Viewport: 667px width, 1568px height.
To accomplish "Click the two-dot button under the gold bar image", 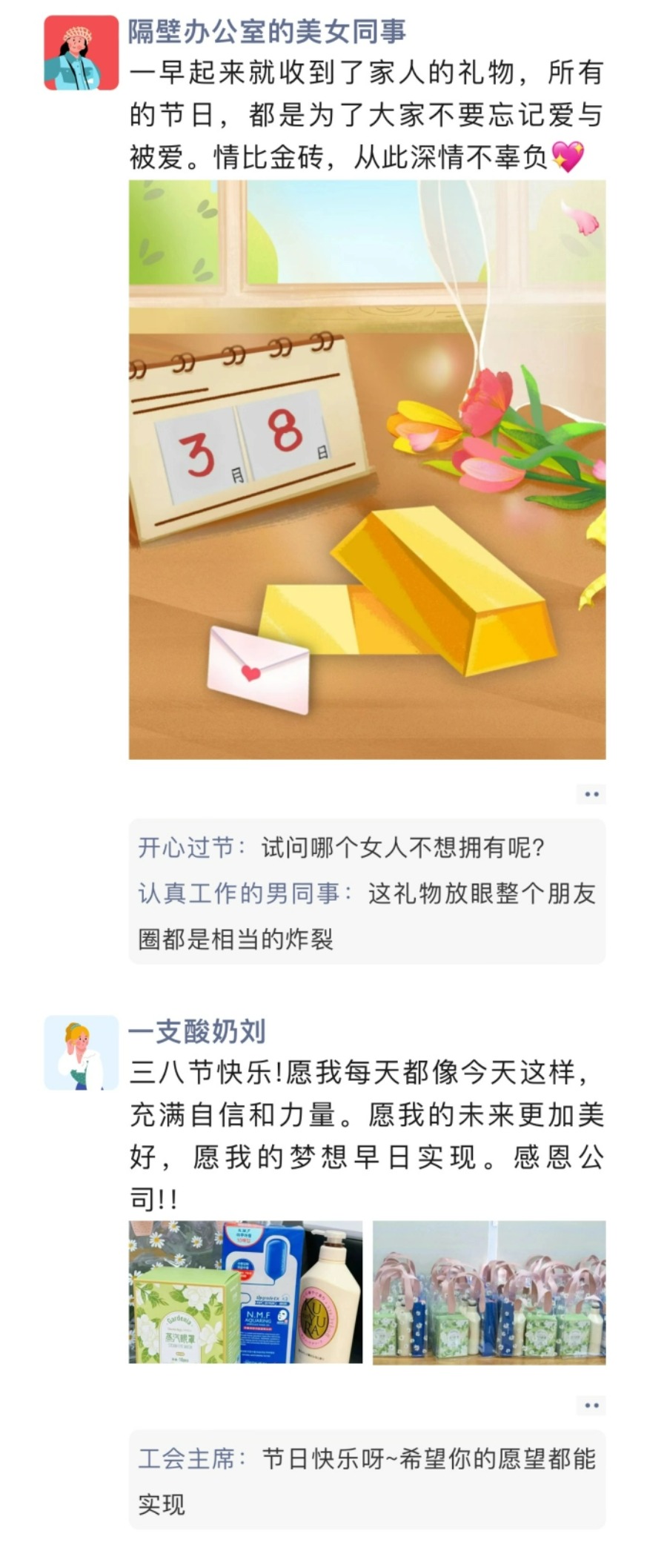I will tap(591, 793).
